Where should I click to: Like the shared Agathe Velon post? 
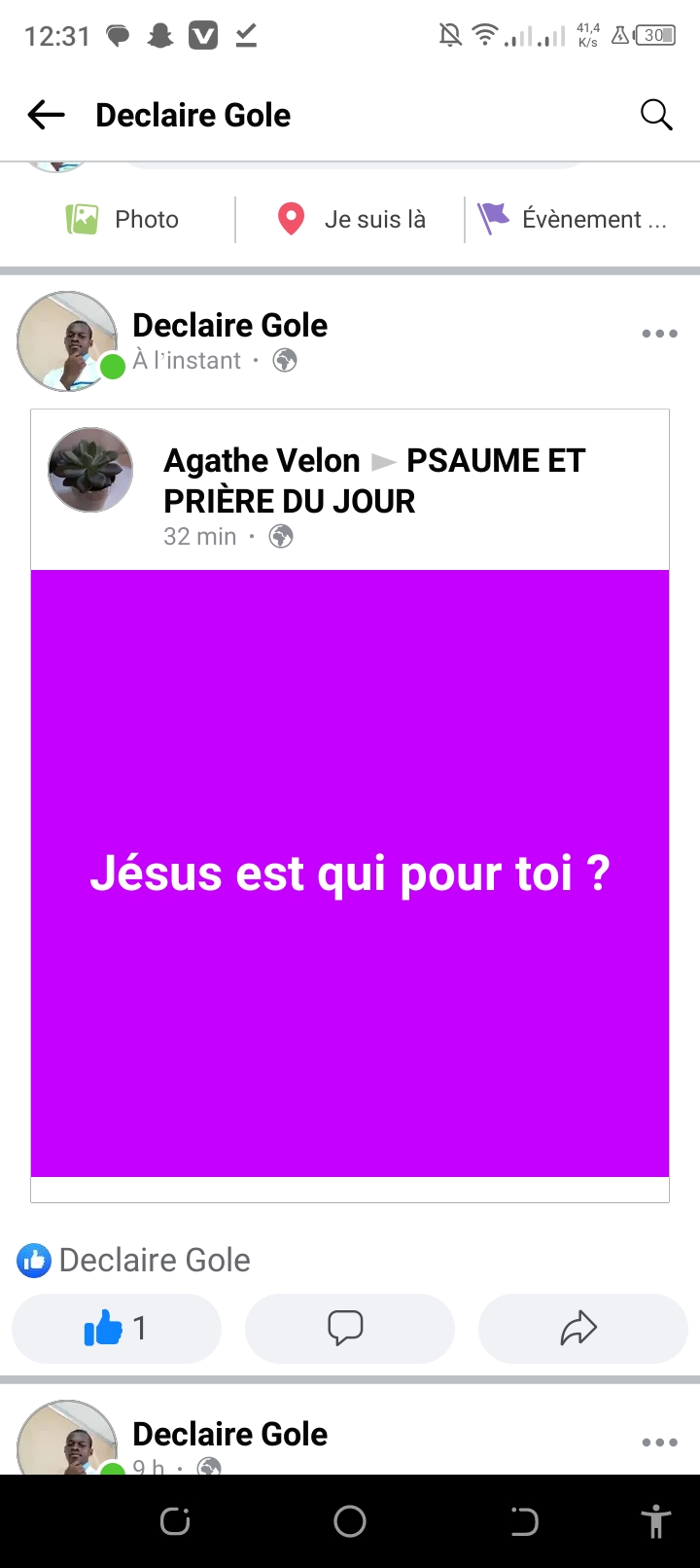(117, 1328)
